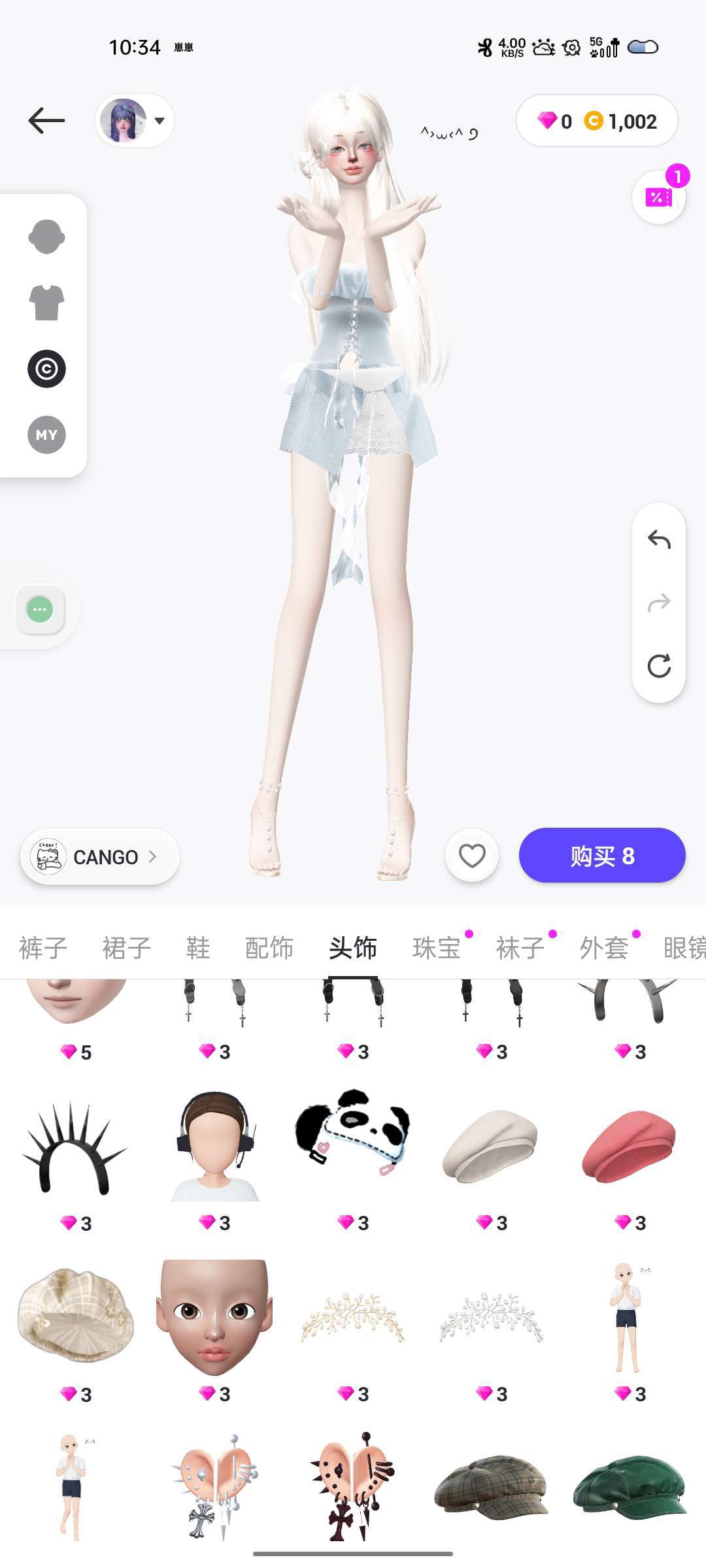The height and width of the screenshot is (1568, 706).
Task: Go back with the arrow icon
Action: coord(46,121)
